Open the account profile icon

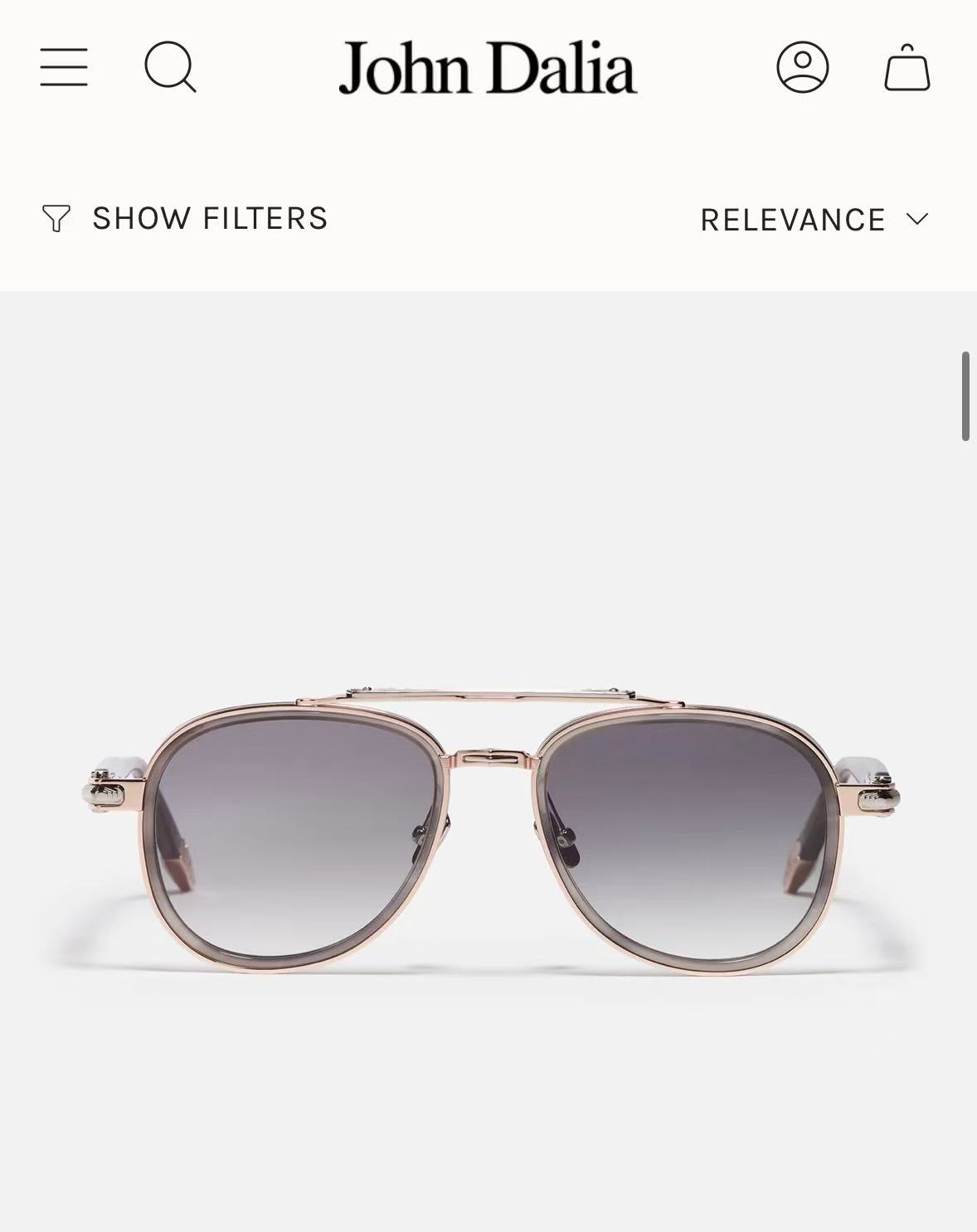point(803,67)
